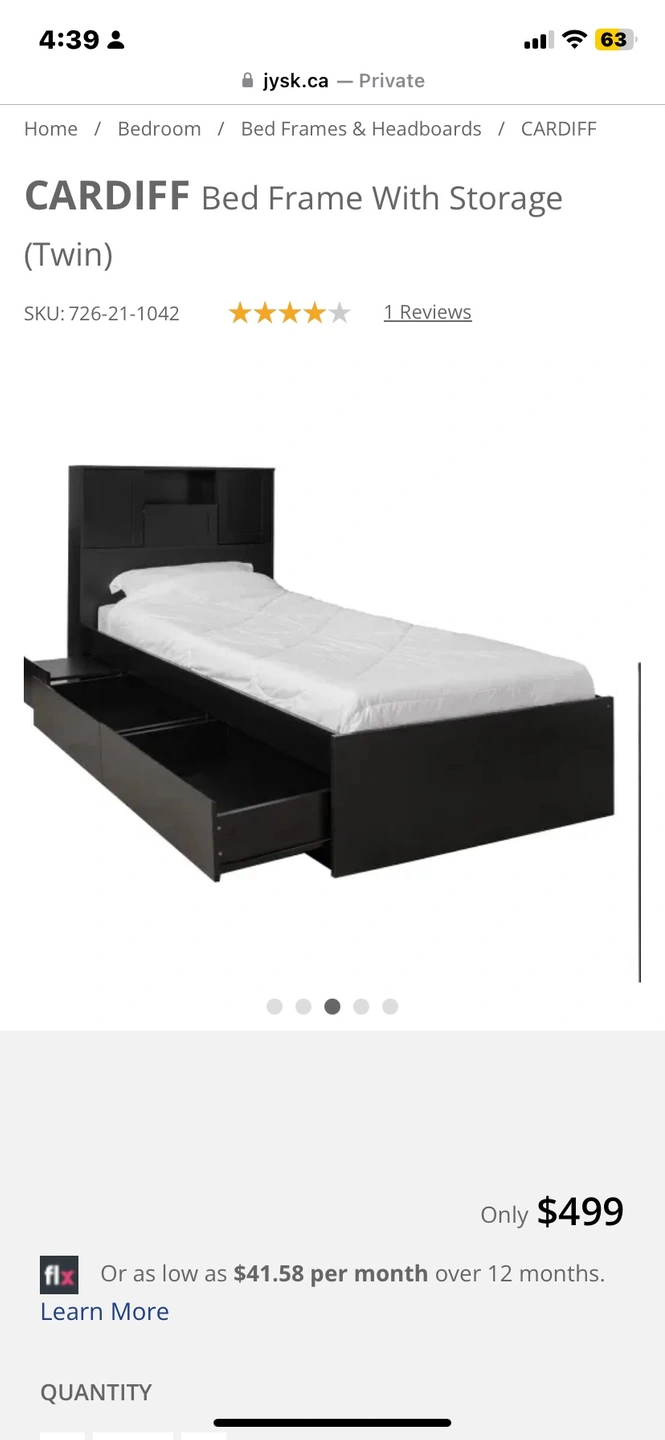The image size is (665, 1440).
Task: Tap the bed frame product image
Action: 319,672
